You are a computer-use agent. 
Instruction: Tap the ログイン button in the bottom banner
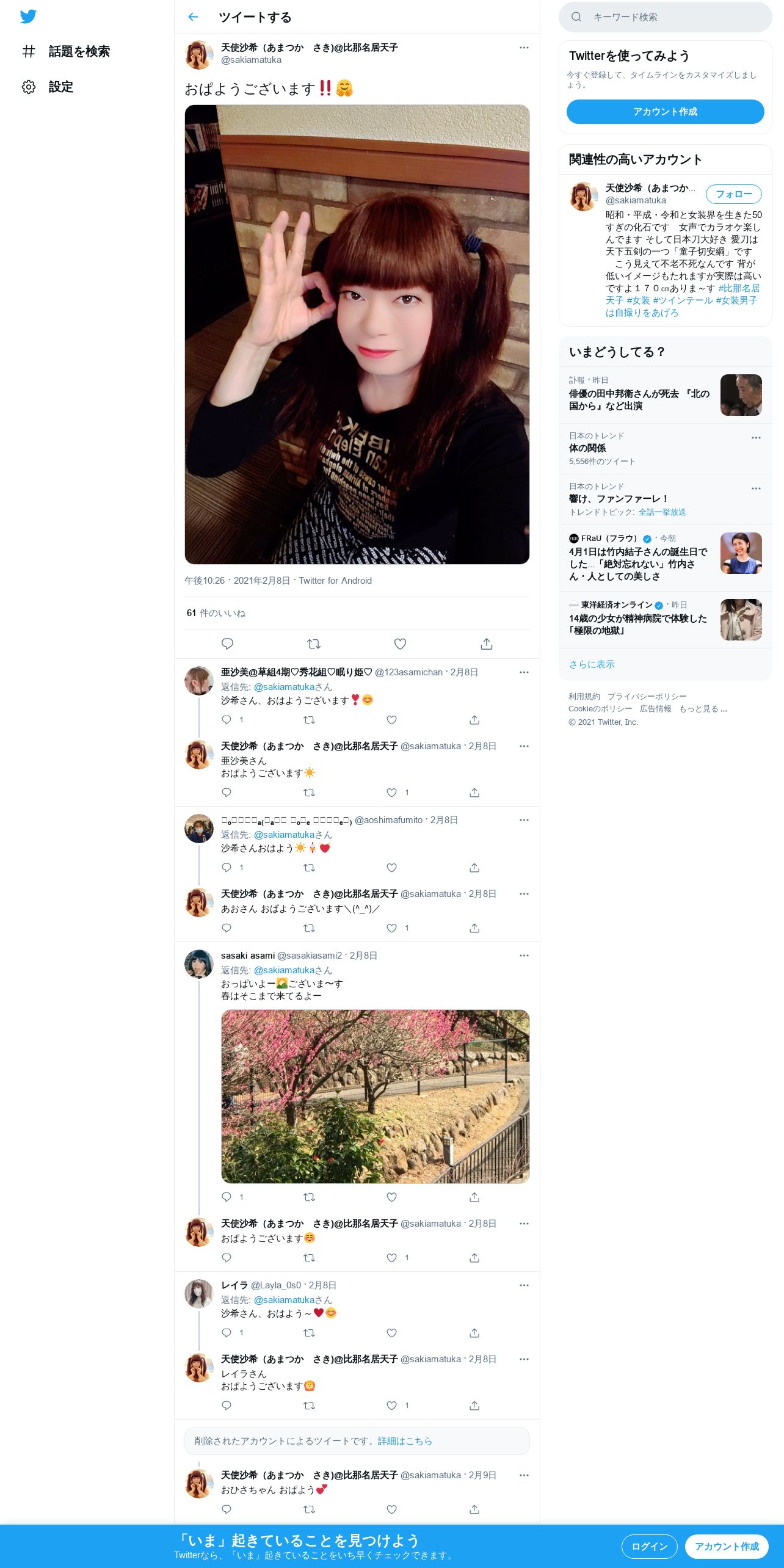[649, 1546]
